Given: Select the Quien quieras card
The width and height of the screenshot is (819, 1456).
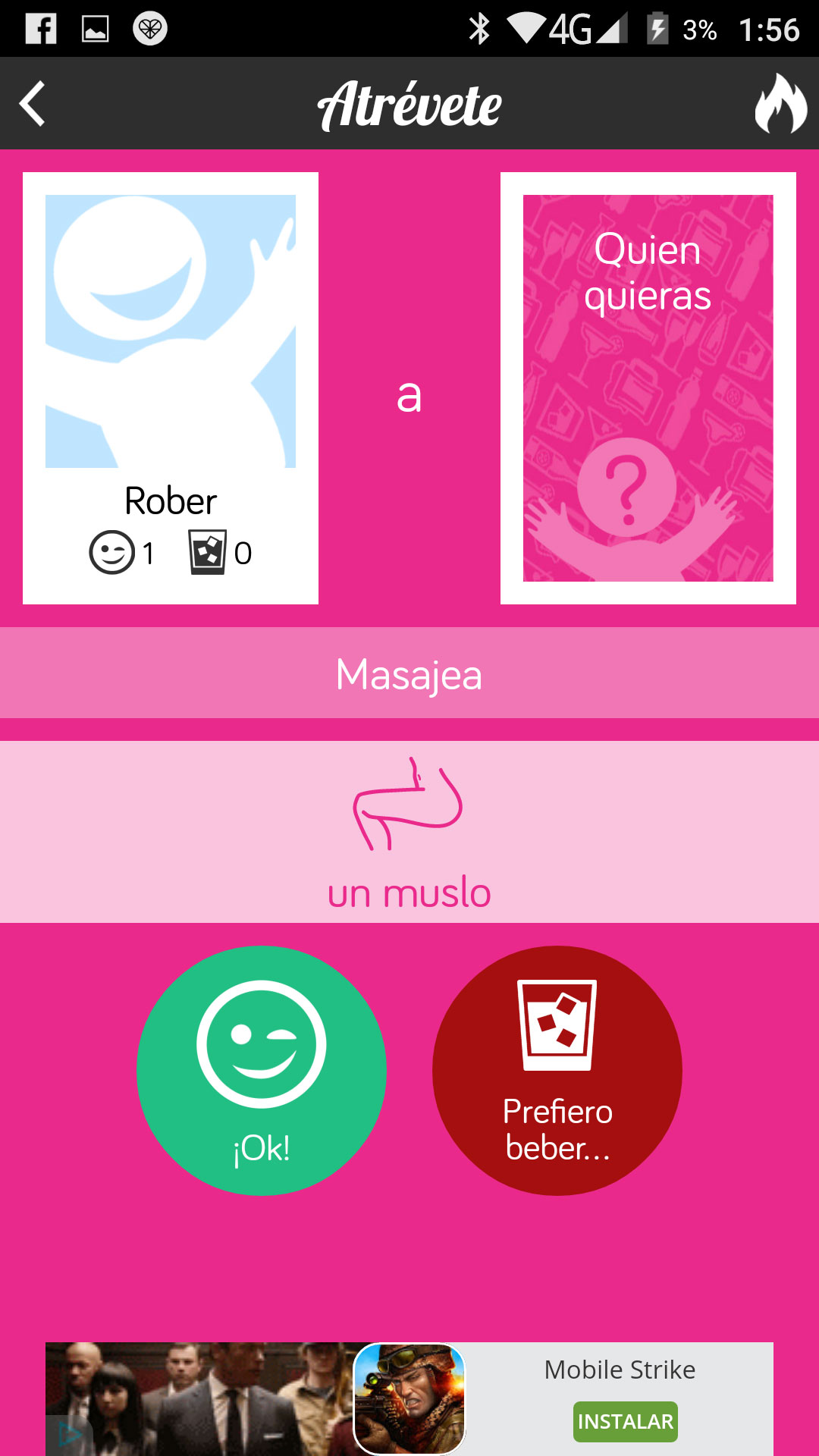Looking at the screenshot, I should [648, 388].
